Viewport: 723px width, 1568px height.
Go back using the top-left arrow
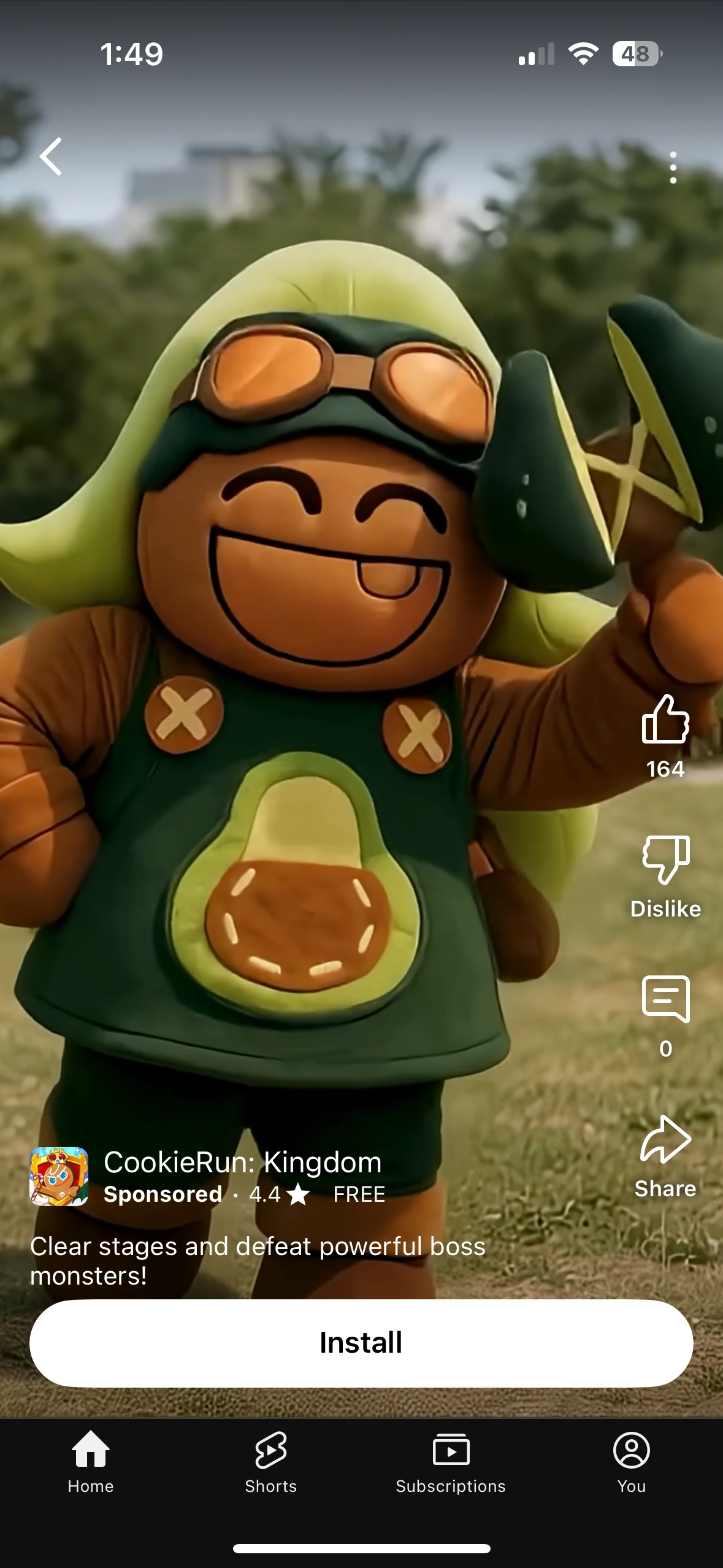tap(51, 156)
